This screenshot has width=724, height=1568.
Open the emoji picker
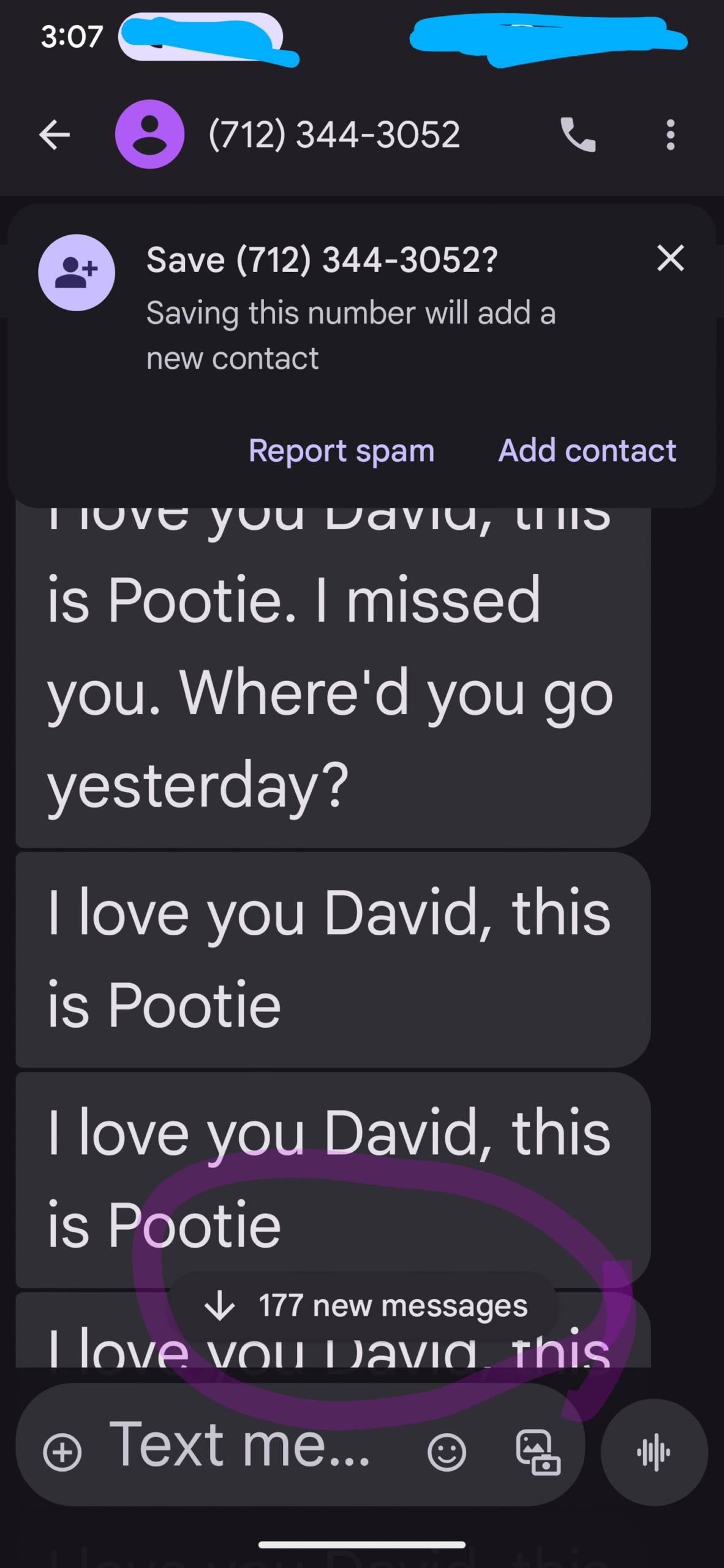click(x=447, y=1452)
